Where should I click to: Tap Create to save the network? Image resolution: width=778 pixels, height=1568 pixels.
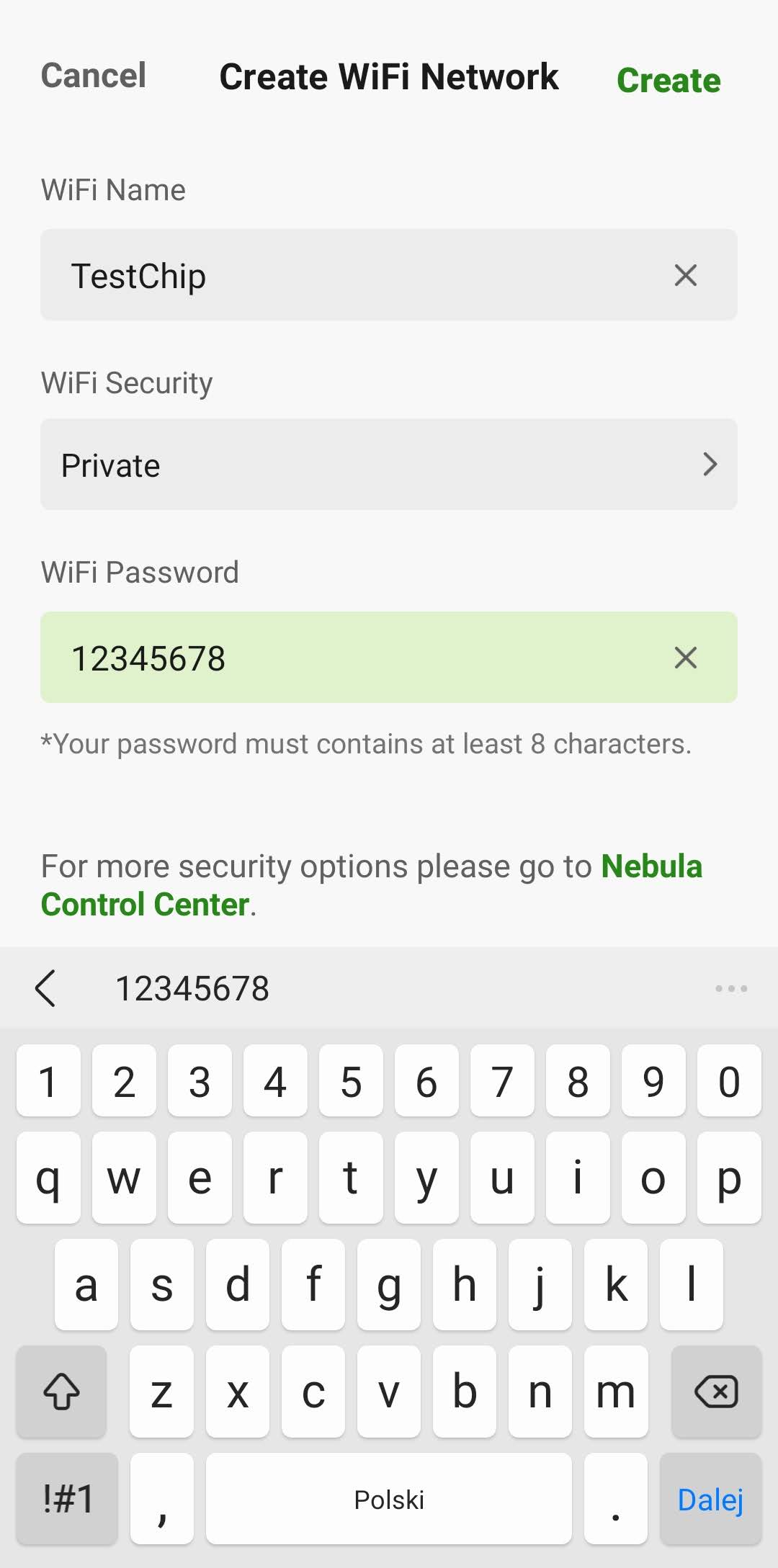click(x=669, y=80)
